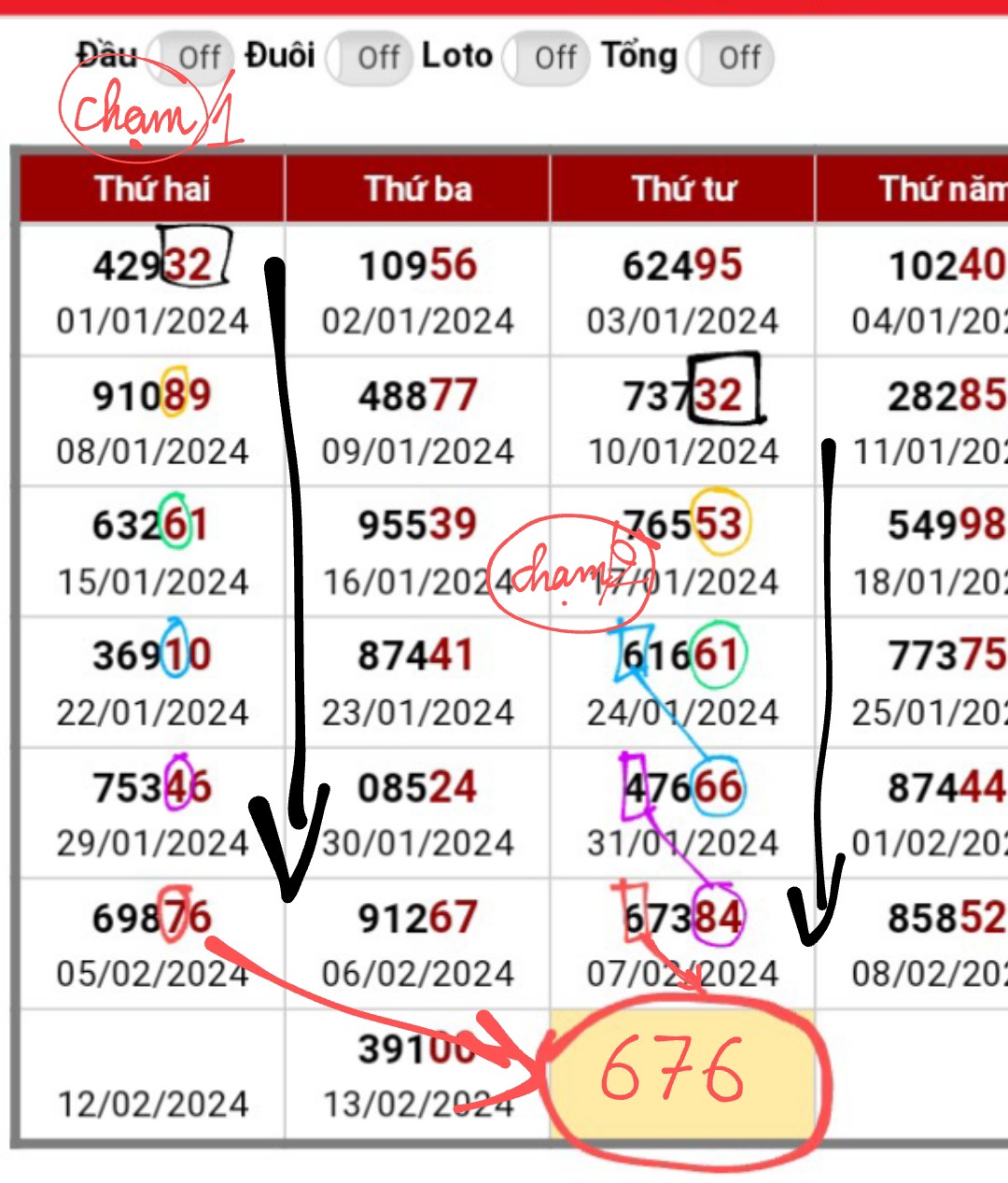
Task: Switch on the Tổng toggle
Action: point(731,57)
